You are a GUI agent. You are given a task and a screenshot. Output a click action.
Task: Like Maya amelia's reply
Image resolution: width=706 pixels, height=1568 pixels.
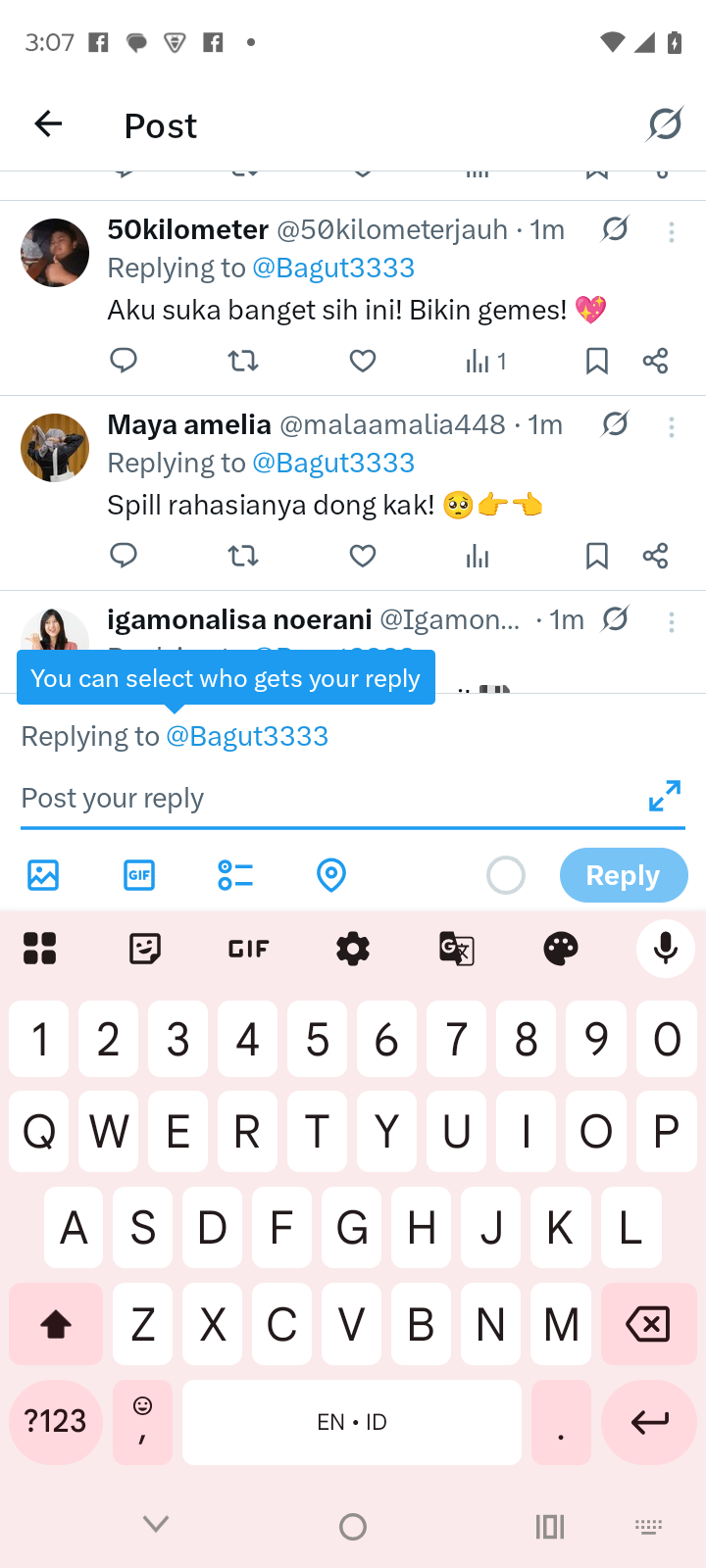363,557
